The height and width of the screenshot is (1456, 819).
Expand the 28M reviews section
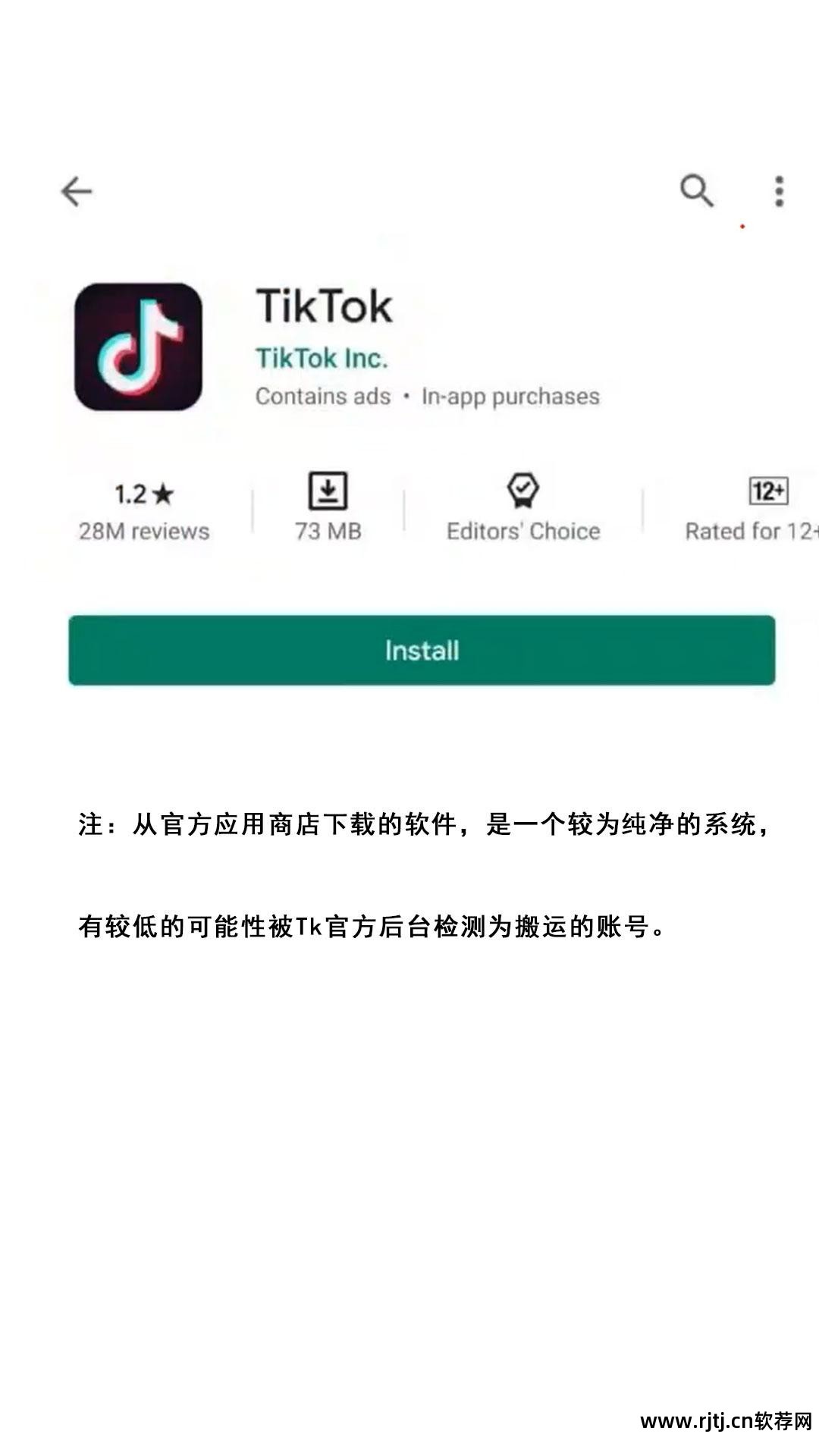(x=144, y=531)
